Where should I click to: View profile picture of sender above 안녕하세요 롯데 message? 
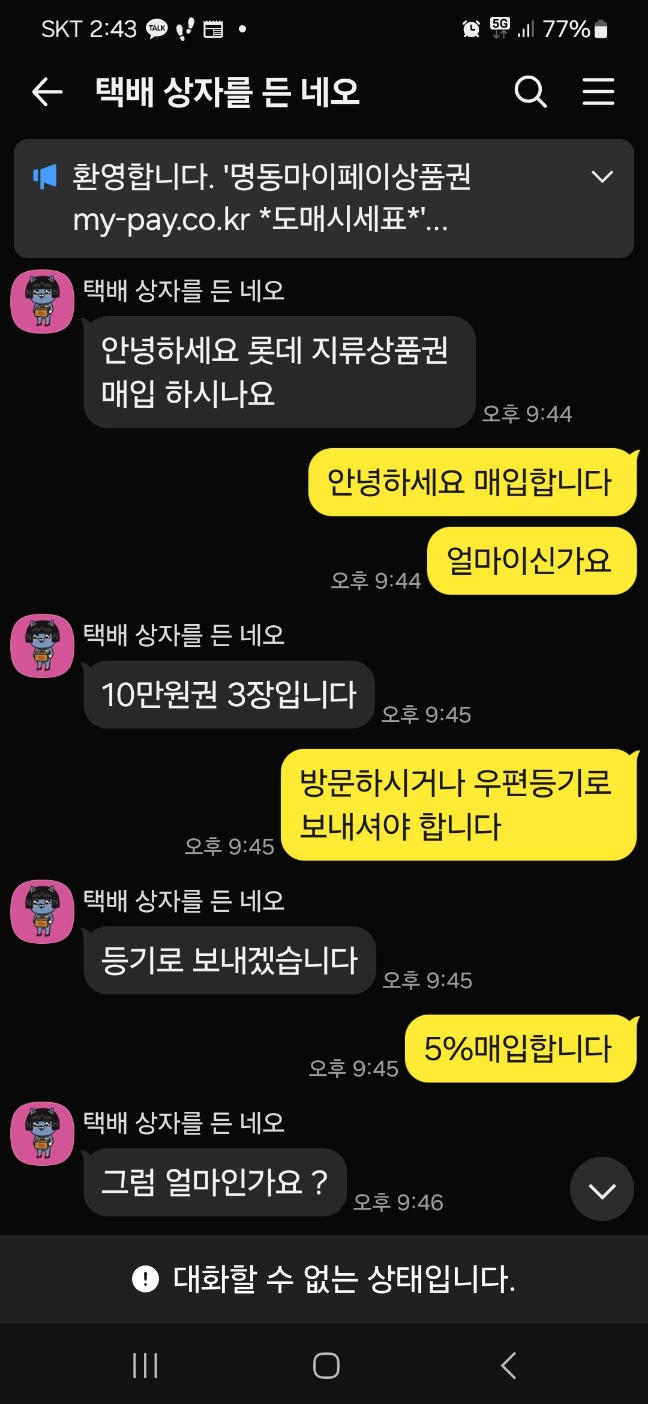click(42, 301)
